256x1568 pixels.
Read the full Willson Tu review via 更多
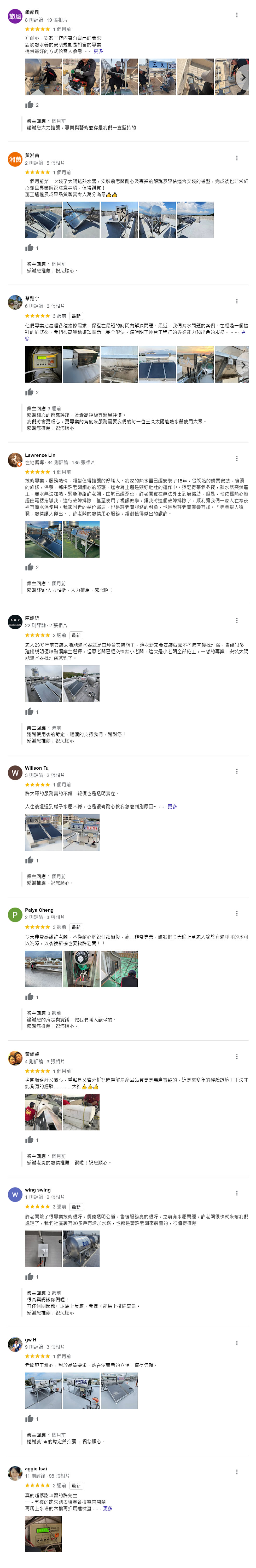[172, 806]
